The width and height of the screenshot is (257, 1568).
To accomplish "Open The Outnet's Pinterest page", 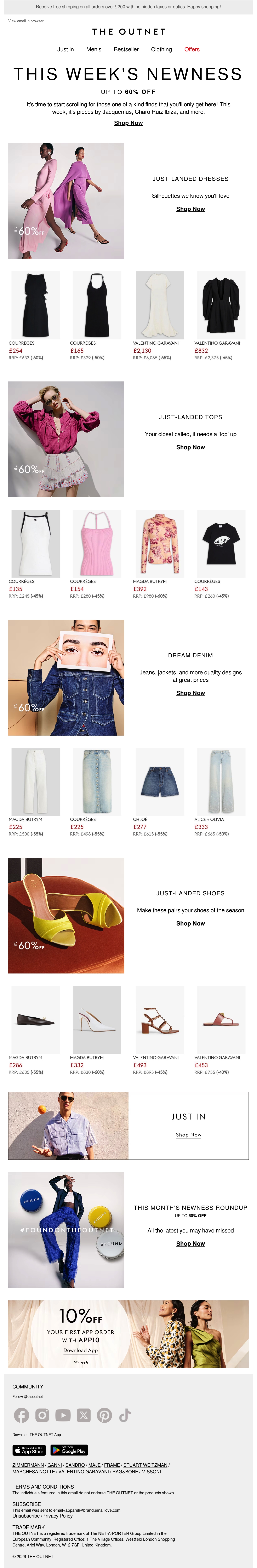I will pyautogui.click(x=104, y=1415).
